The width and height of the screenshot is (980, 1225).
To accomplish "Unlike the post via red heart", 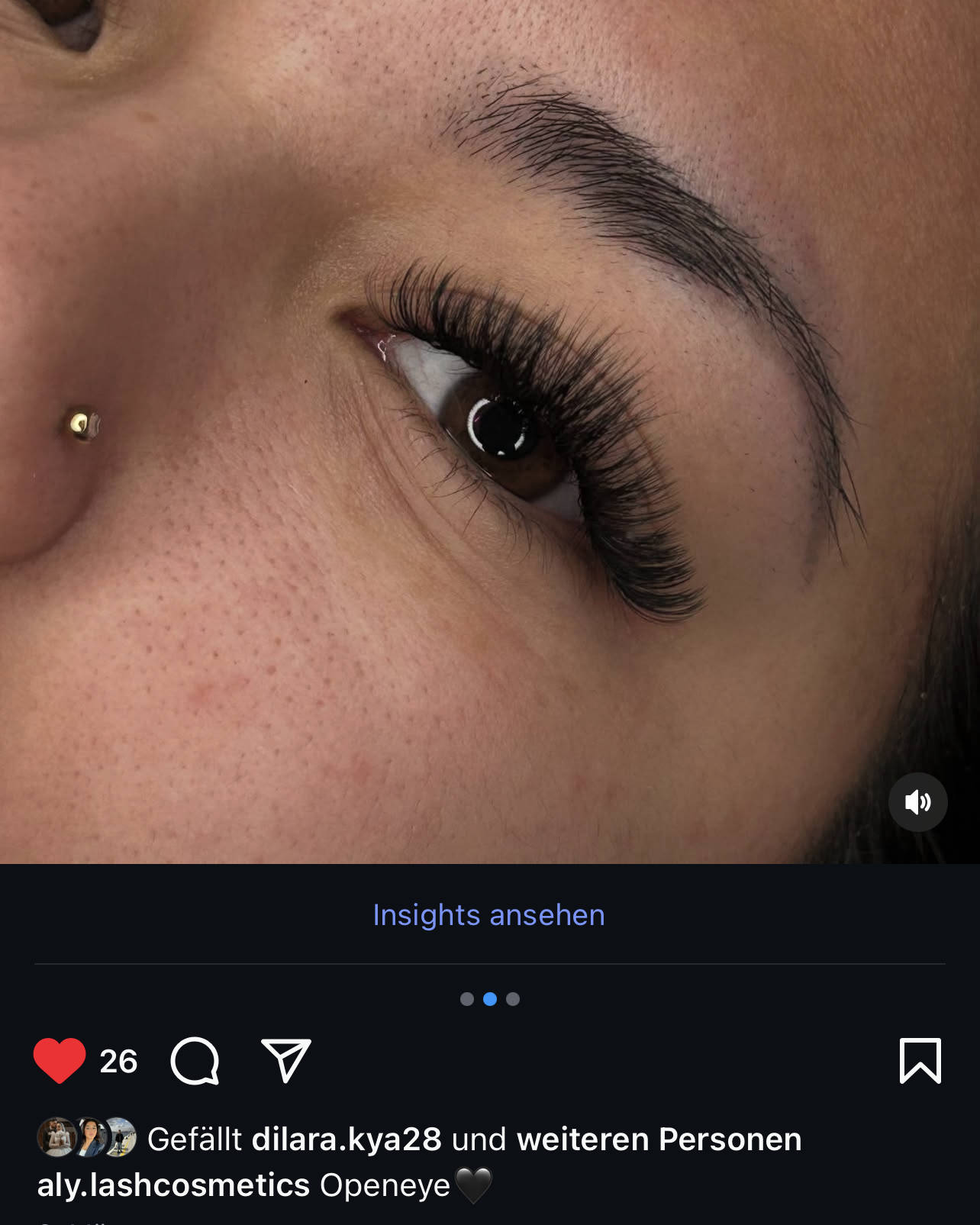I will tap(60, 1060).
